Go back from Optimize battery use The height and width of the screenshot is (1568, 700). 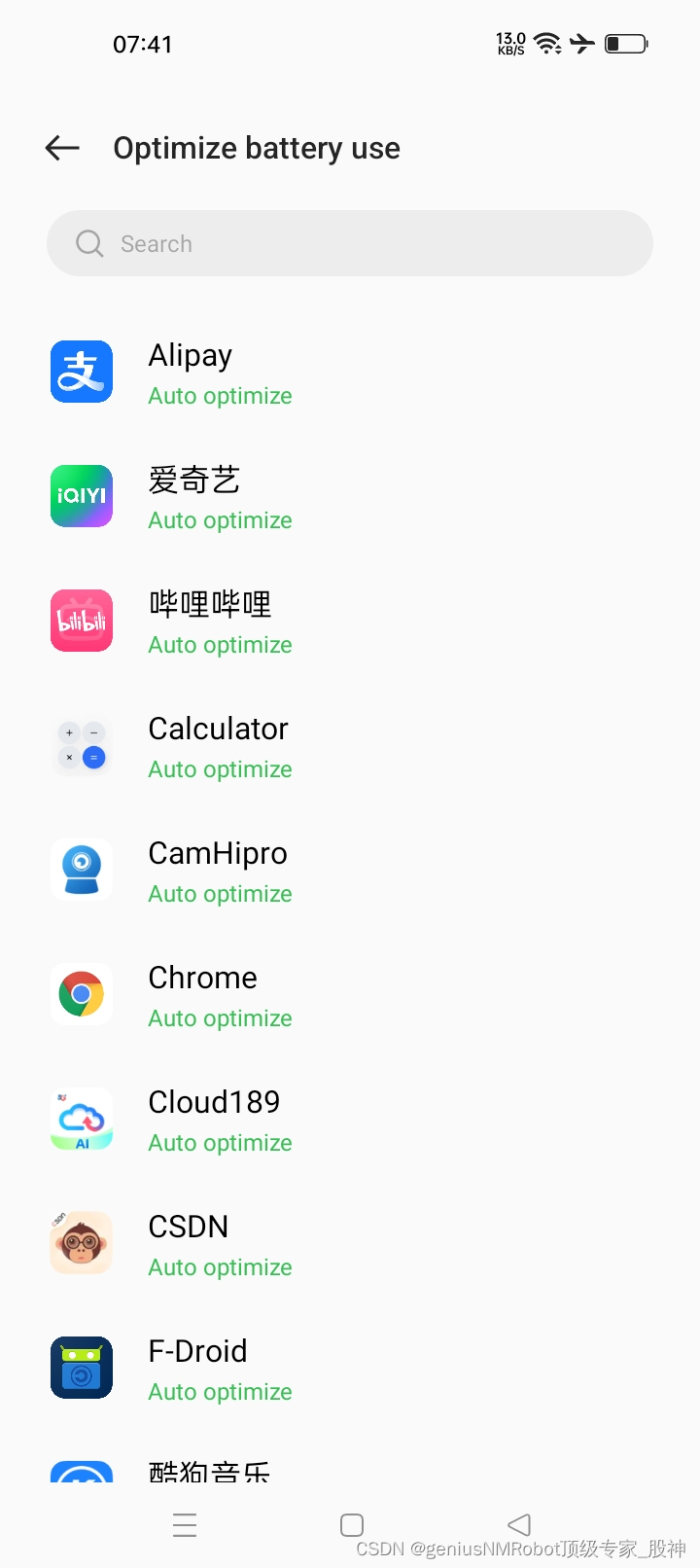[62, 148]
